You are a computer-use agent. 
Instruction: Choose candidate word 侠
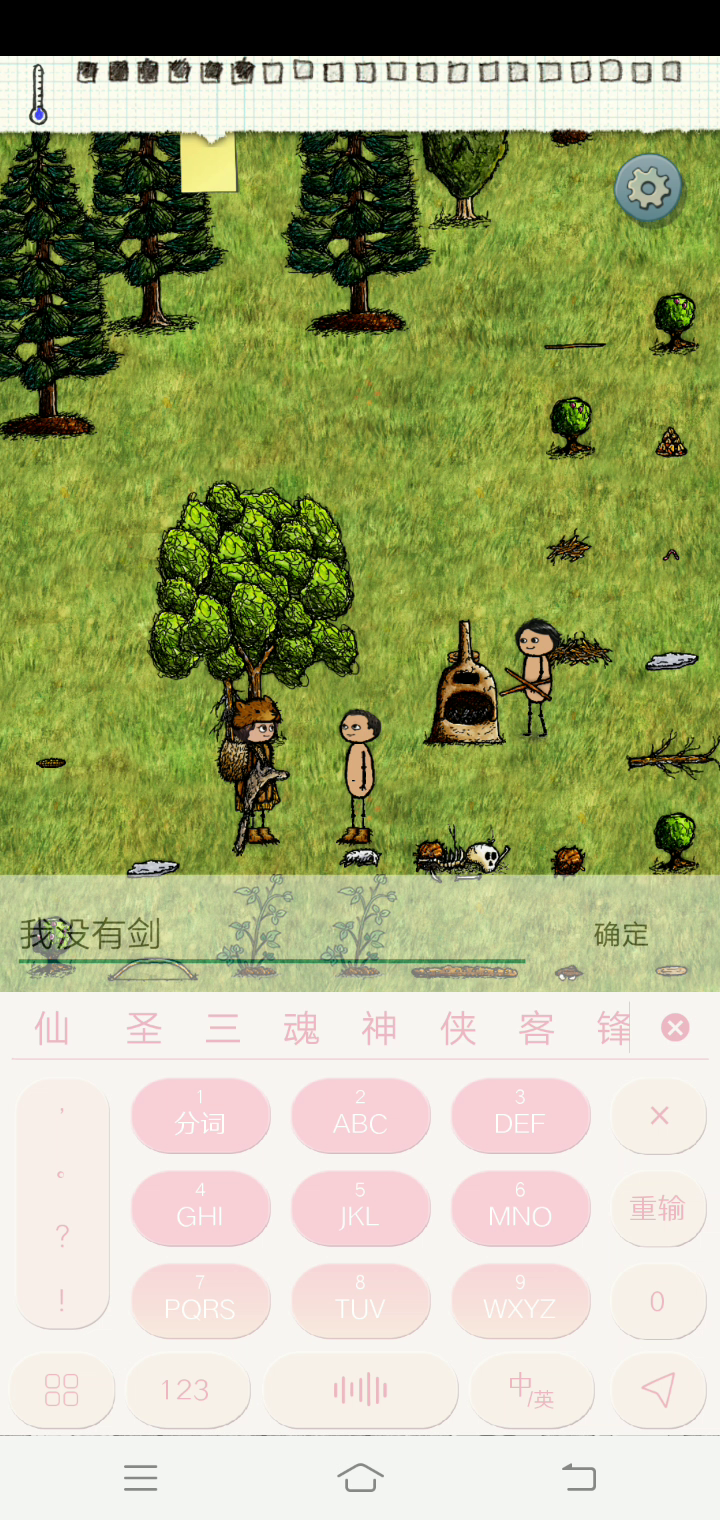458,1028
